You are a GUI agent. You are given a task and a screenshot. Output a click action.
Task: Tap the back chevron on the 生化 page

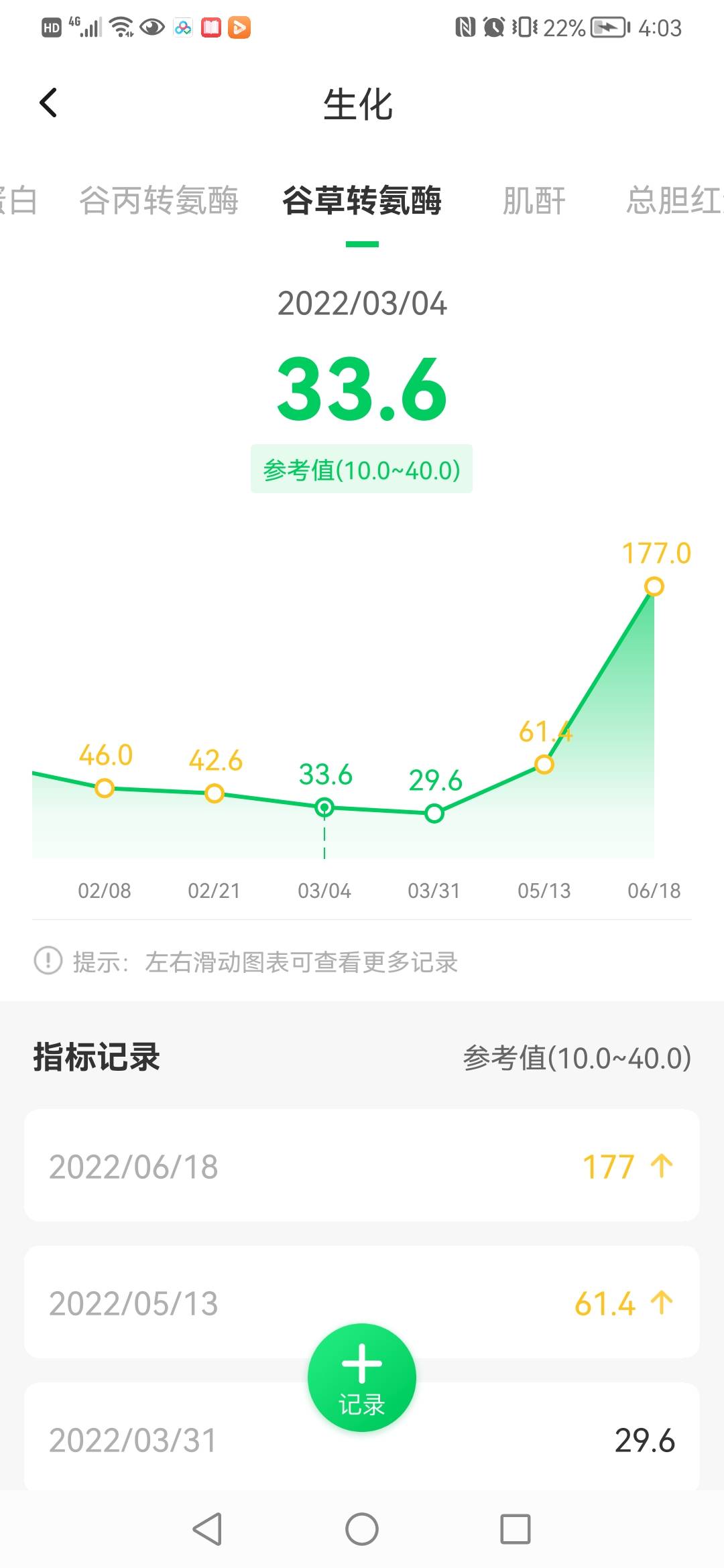pyautogui.click(x=48, y=104)
